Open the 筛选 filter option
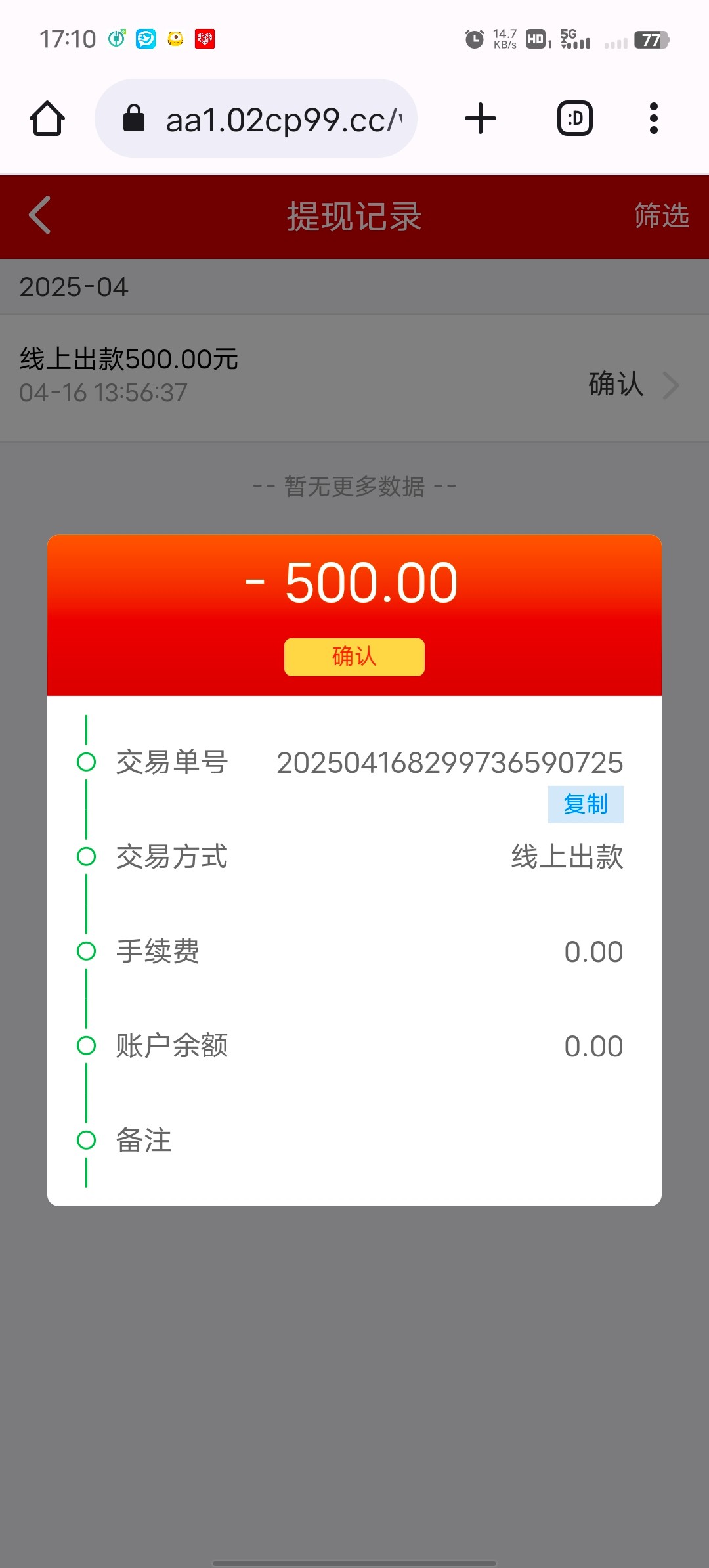Screen dimensions: 709x1568 (x=660, y=215)
